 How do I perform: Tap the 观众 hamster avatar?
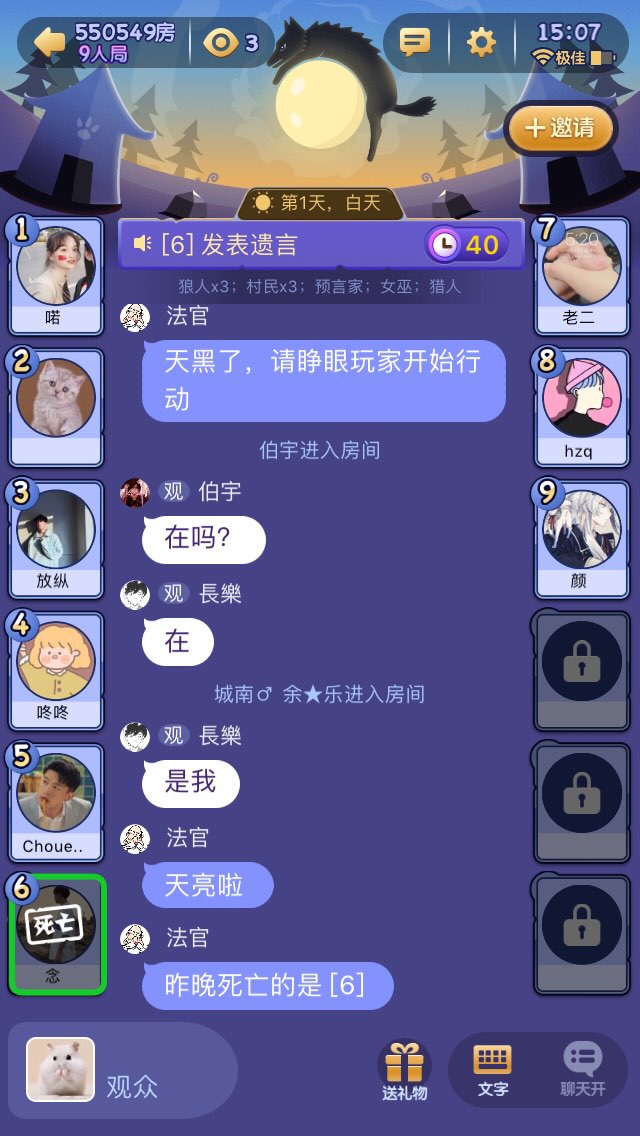pos(61,1070)
